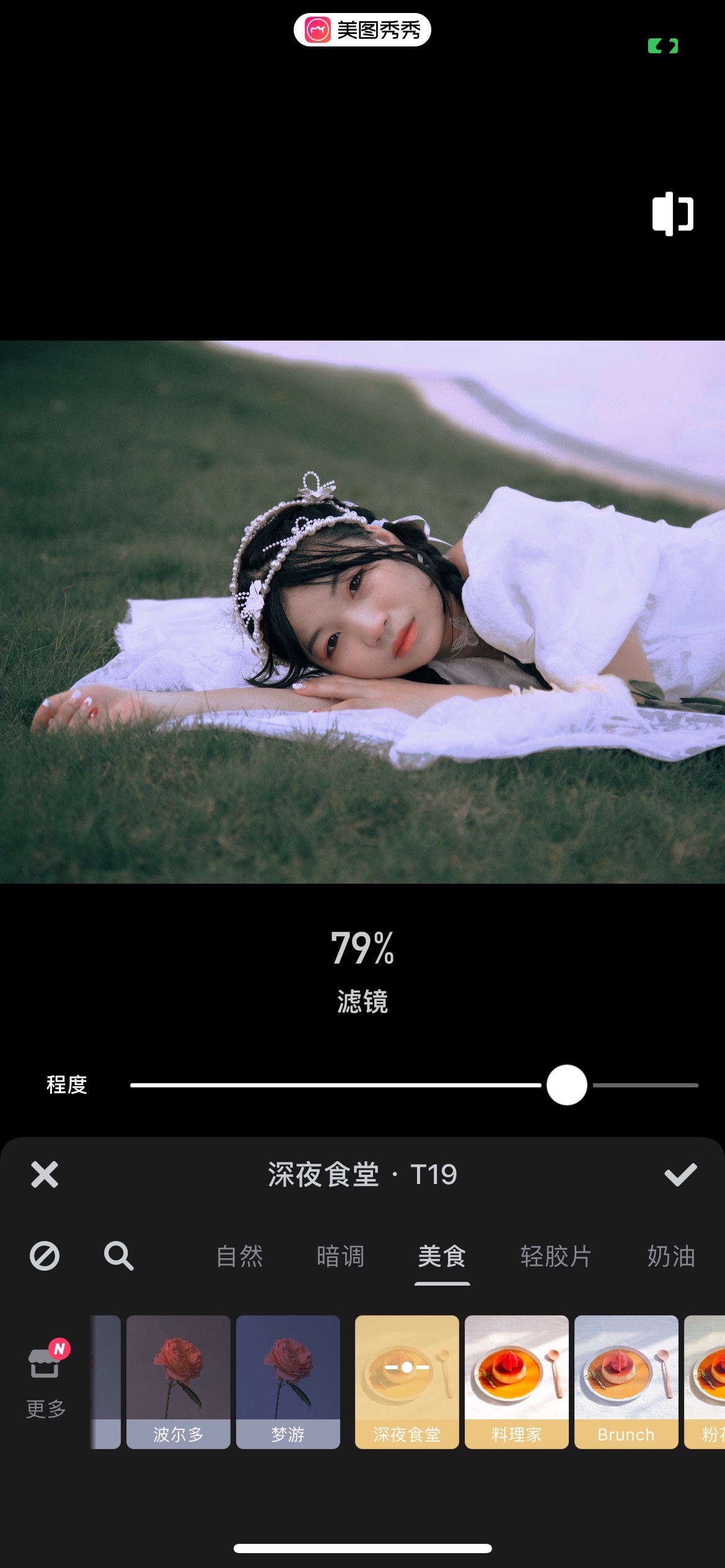
Task: Tap the before/after compare icon
Action: pyautogui.click(x=672, y=214)
